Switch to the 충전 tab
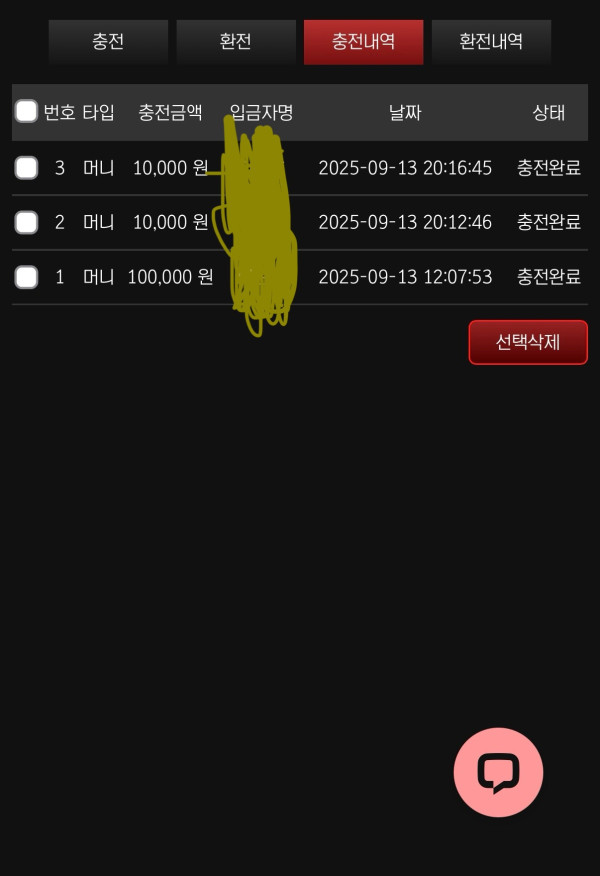 tap(108, 42)
